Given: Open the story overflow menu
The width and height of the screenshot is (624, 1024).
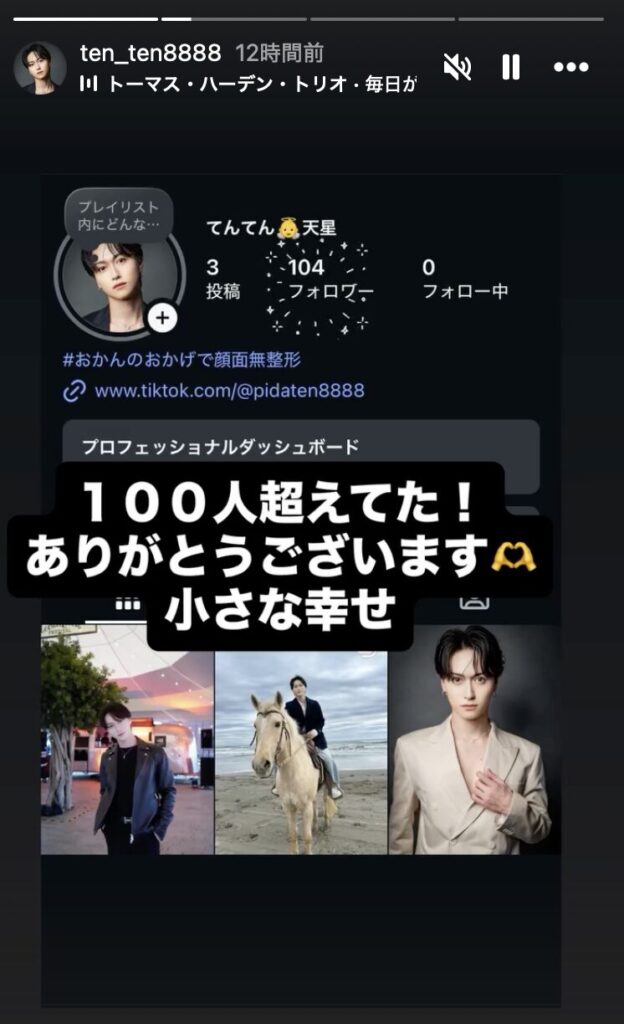Looking at the screenshot, I should [x=571, y=67].
